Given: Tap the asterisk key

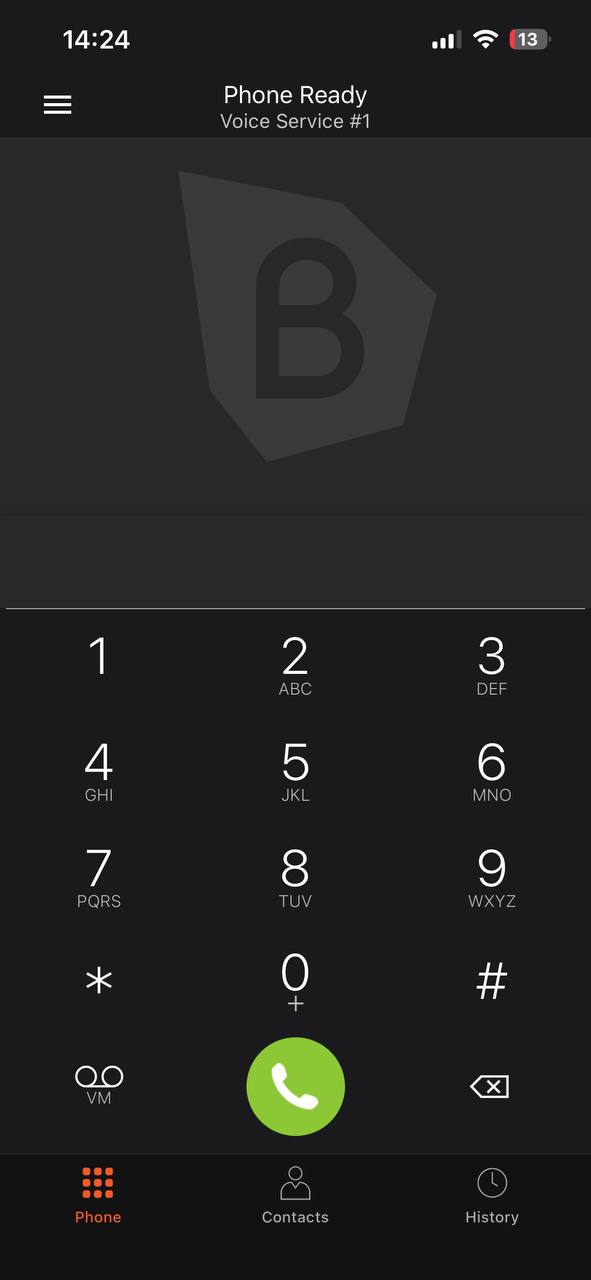Looking at the screenshot, I should [x=98, y=981].
